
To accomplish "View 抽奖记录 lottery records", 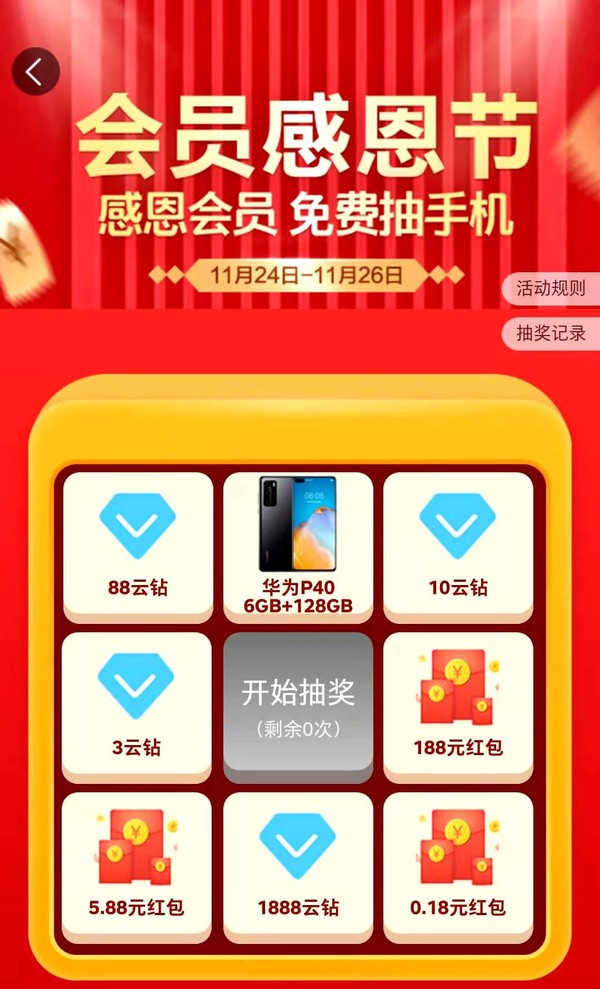I will (x=551, y=334).
